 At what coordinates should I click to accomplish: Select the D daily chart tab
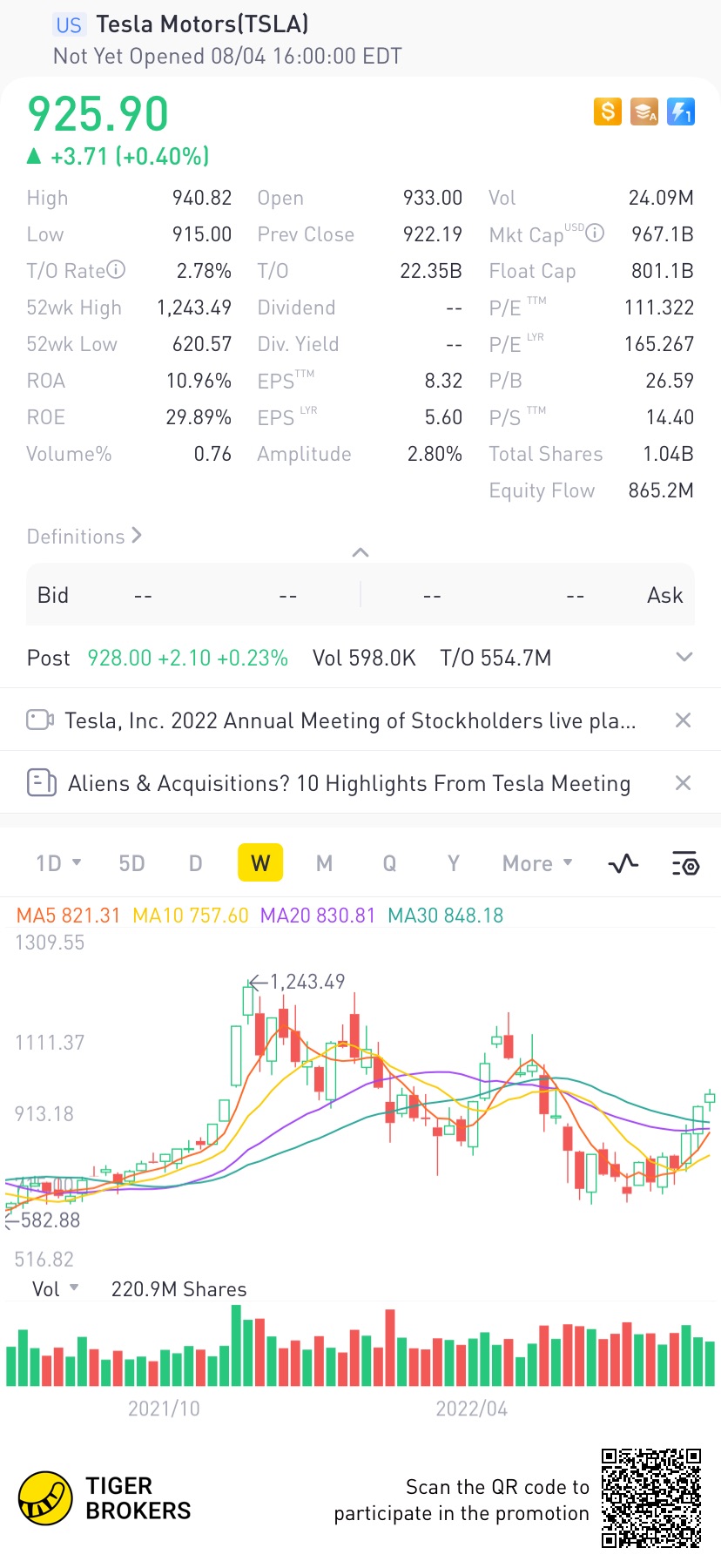click(x=196, y=863)
